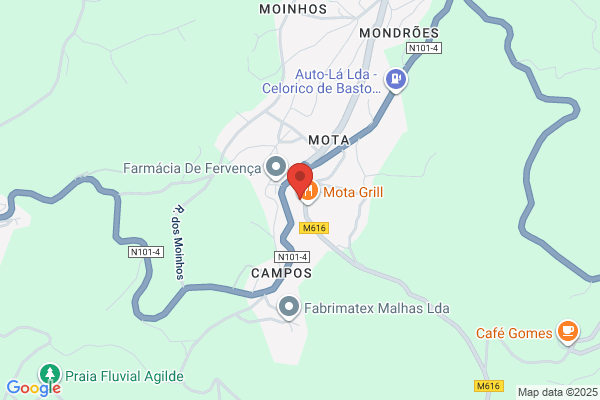Tap the red location pin
600x400 pixels.
point(300,180)
